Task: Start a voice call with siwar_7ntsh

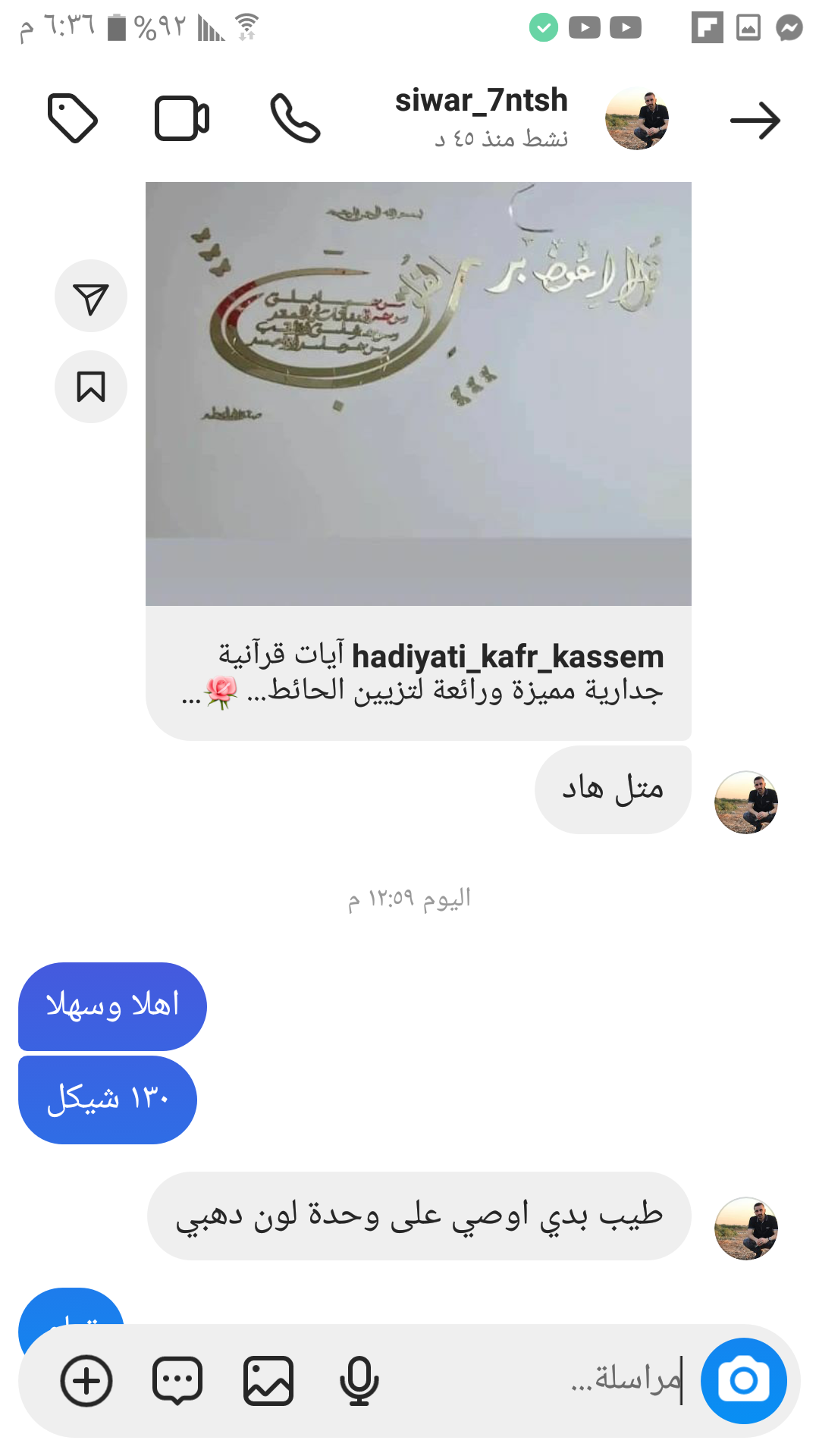Action: point(295,118)
